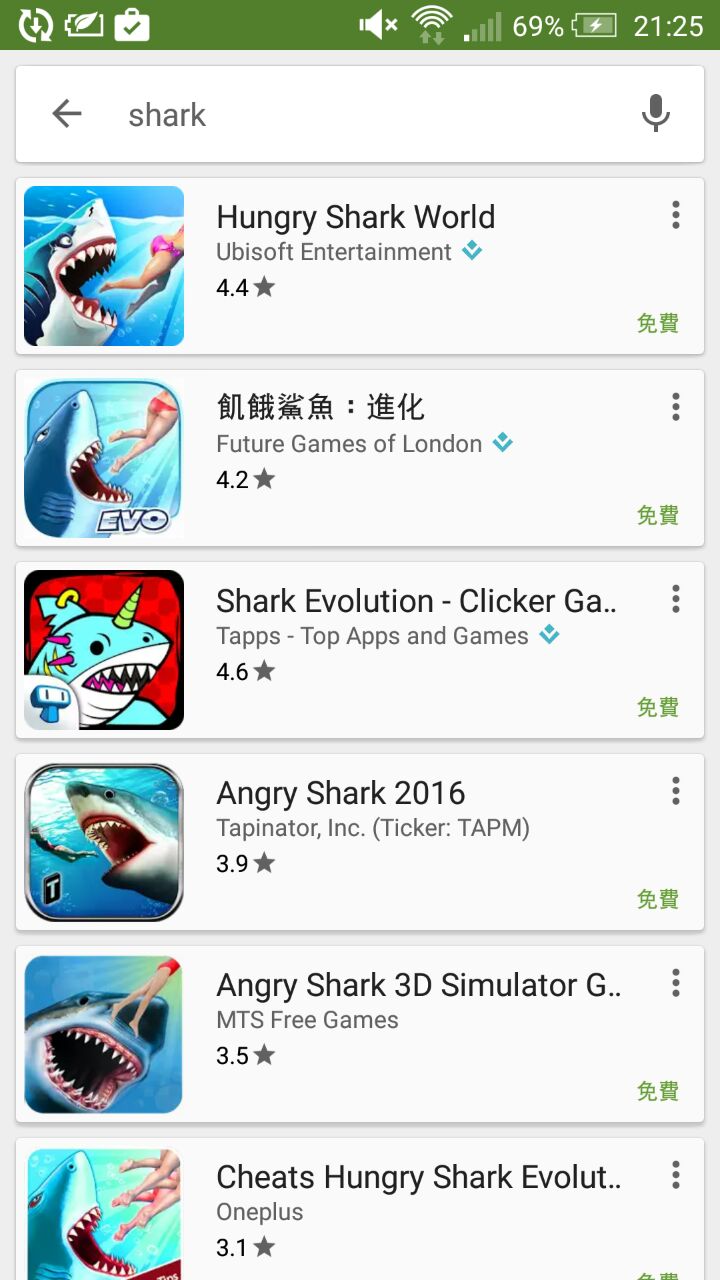The image size is (720, 1280).
Task: Open overflow menu for Hungry Shark World
Action: tap(676, 214)
